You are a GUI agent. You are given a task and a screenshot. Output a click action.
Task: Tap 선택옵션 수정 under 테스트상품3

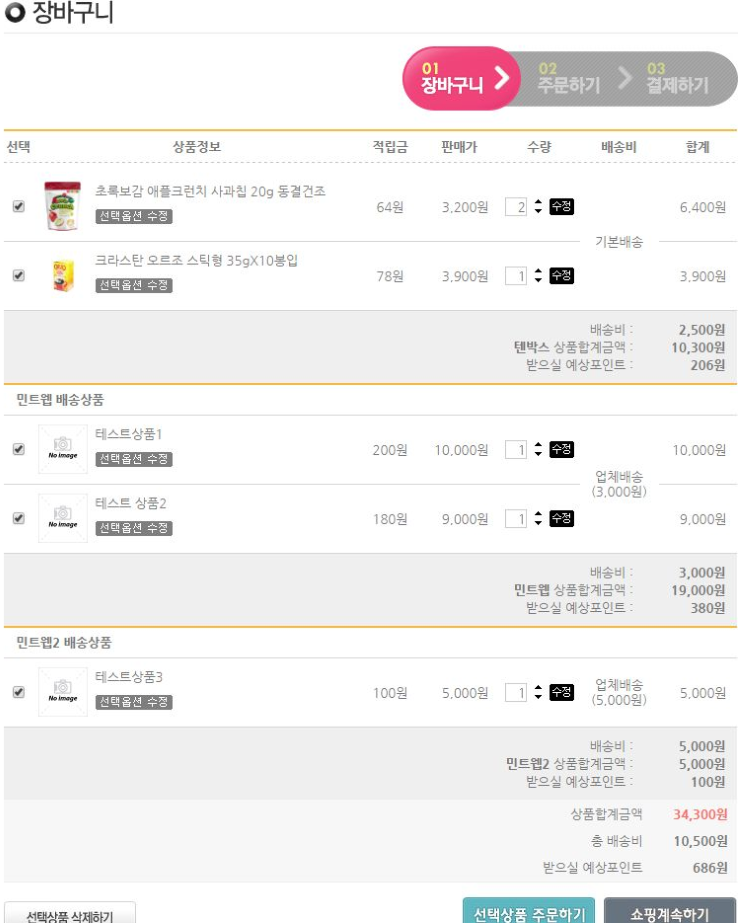pos(134,702)
